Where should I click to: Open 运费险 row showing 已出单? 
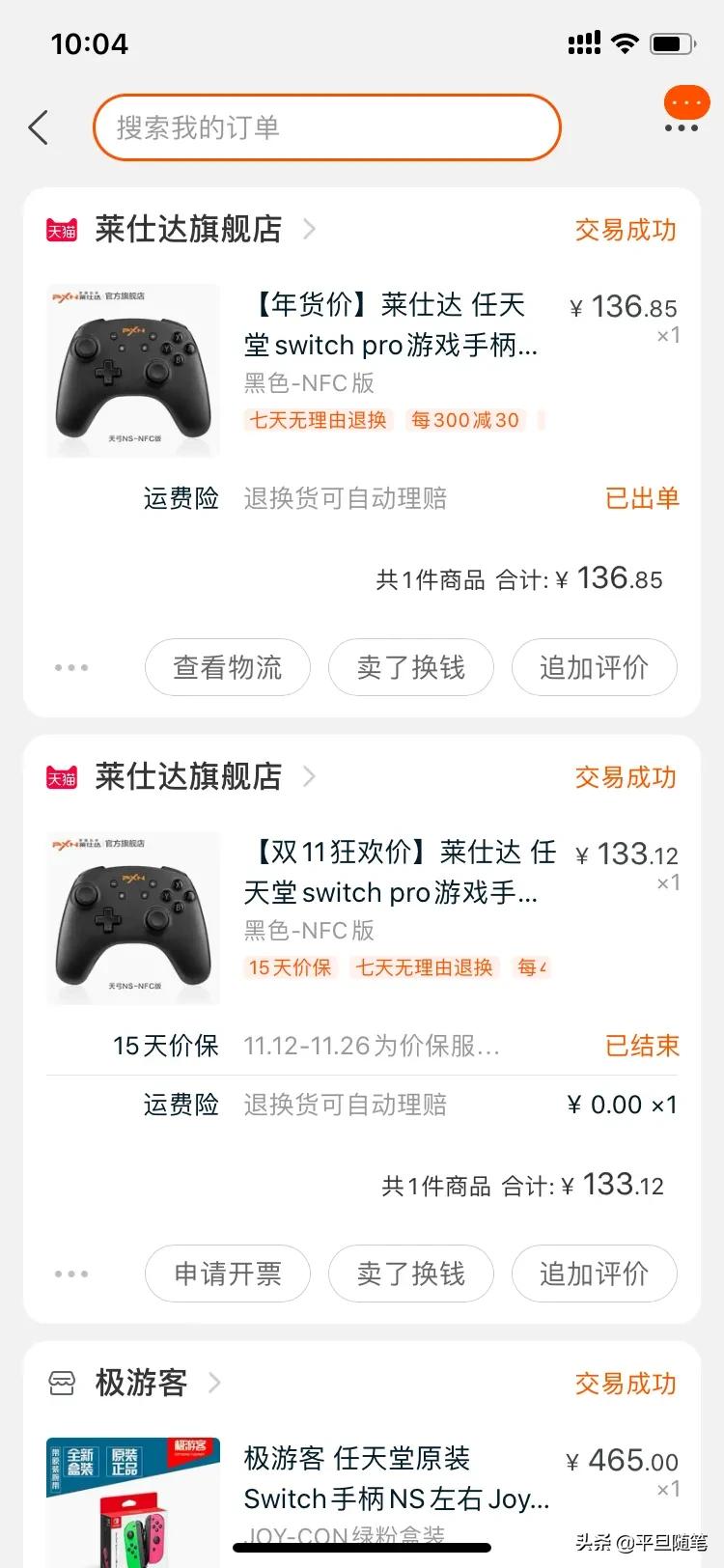[x=411, y=498]
